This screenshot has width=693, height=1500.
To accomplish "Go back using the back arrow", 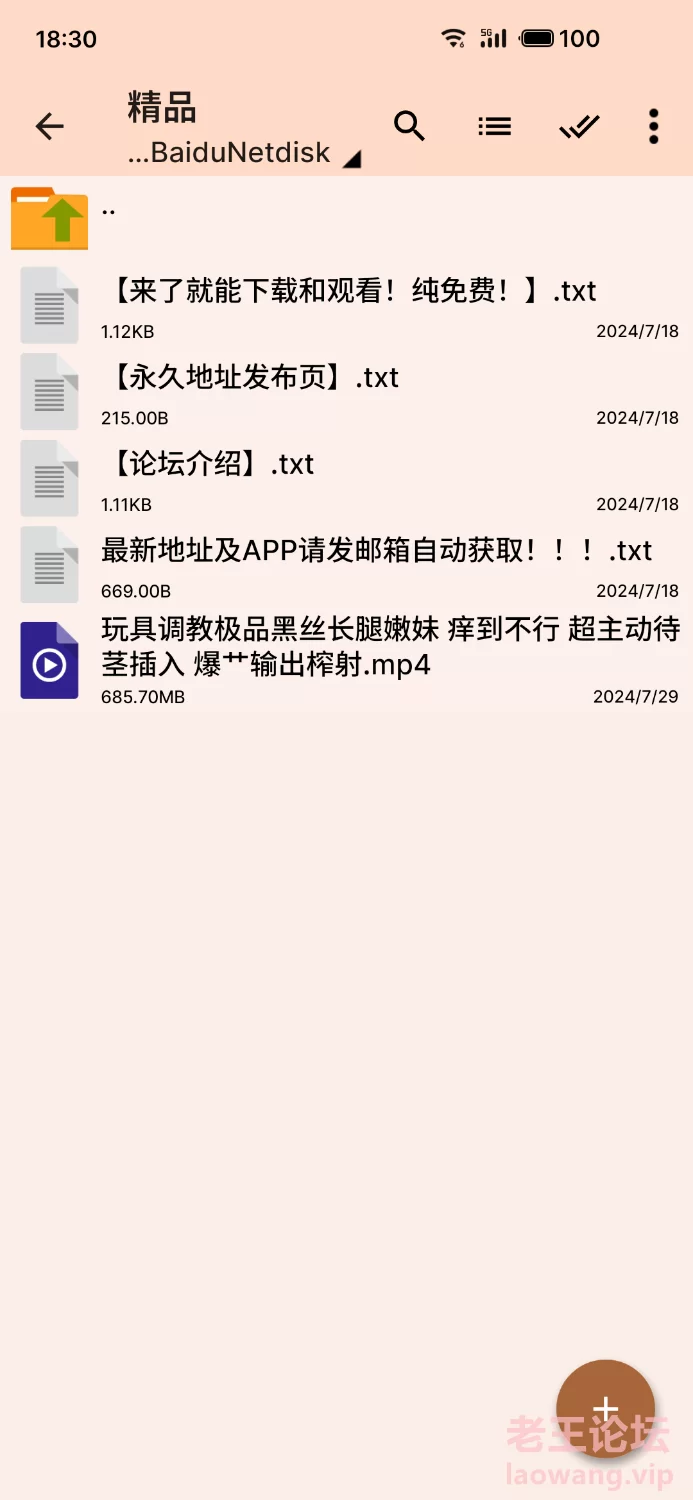I will coord(49,126).
